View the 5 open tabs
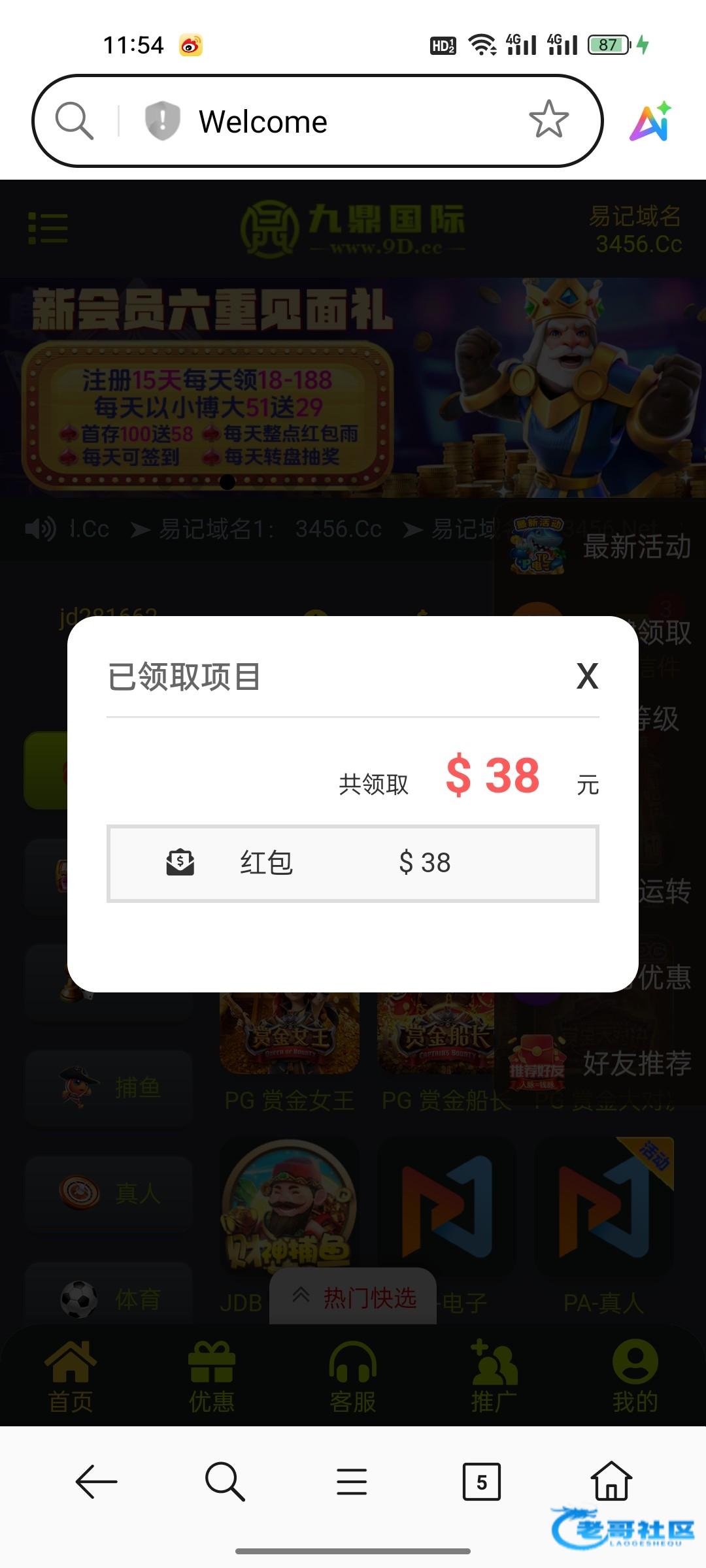 point(481,1481)
